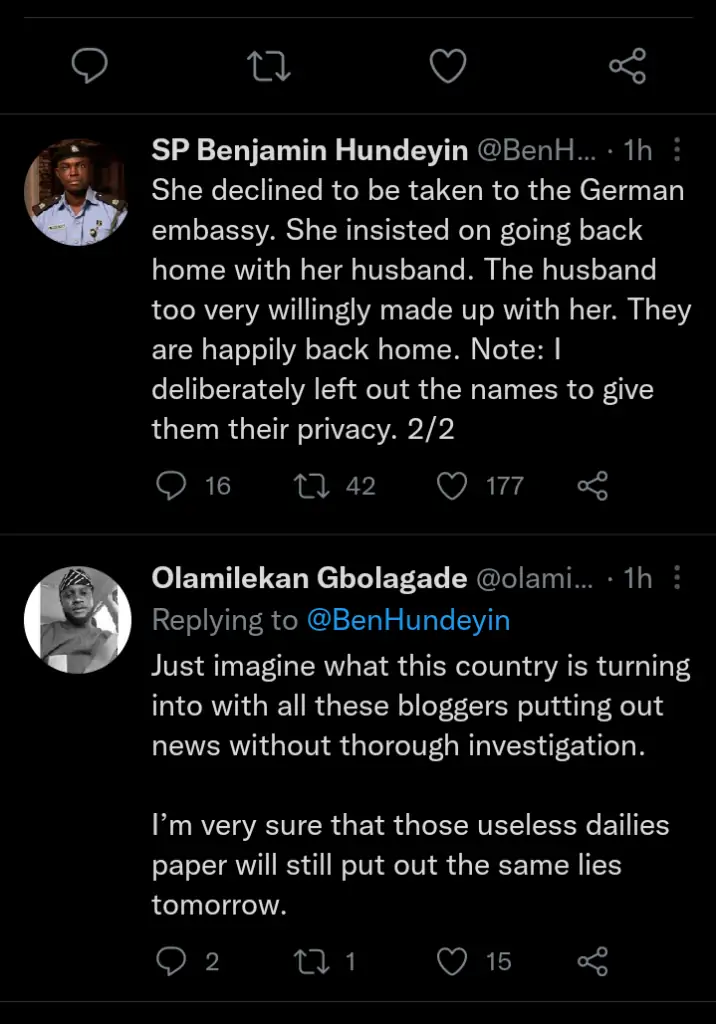716x1024 pixels.
Task: Open overflow menu on Benjamin Hundeyin's tweet
Action: point(677,151)
